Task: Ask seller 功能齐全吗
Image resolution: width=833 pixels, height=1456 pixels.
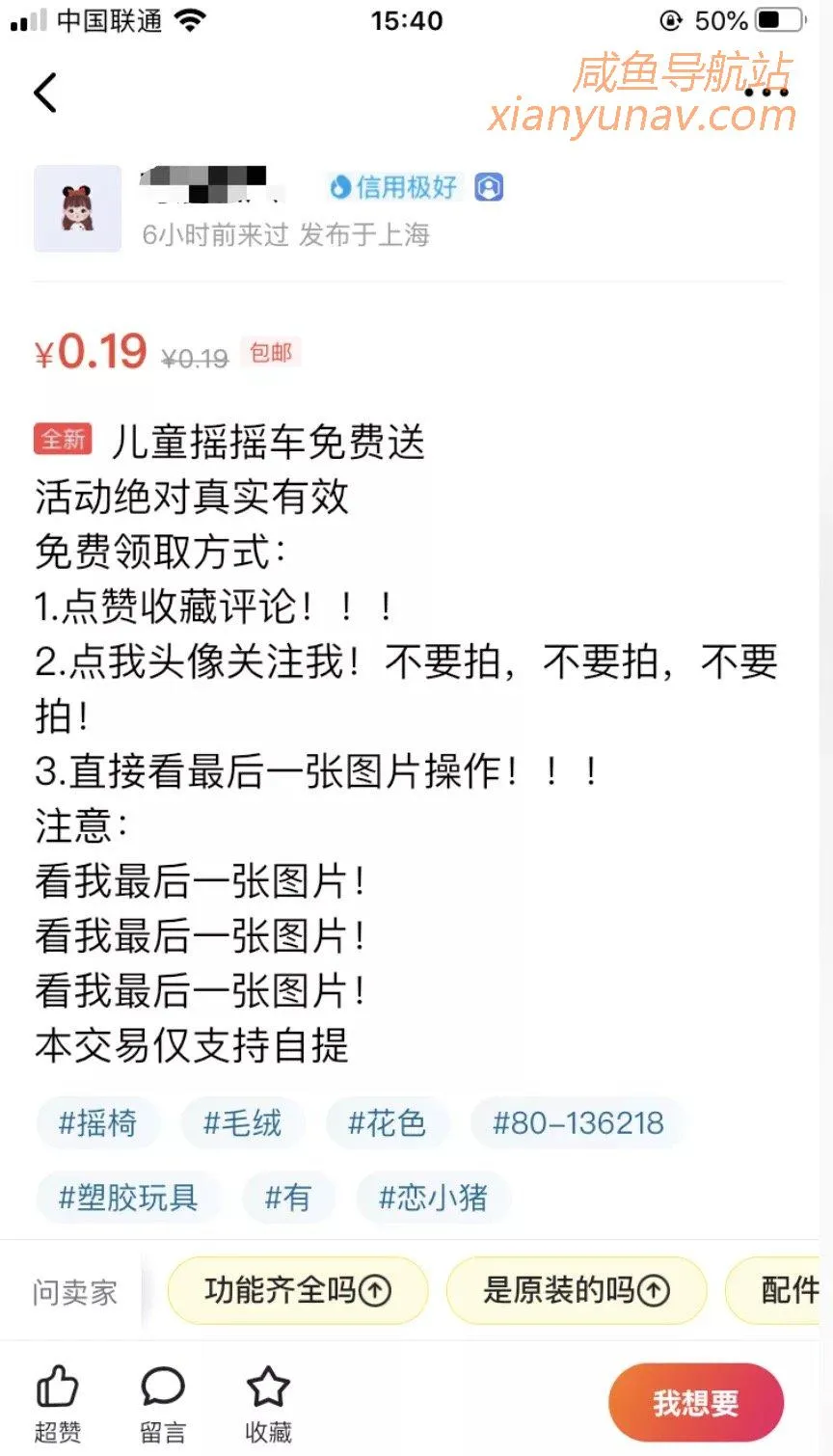Action: pyautogui.click(x=297, y=1290)
